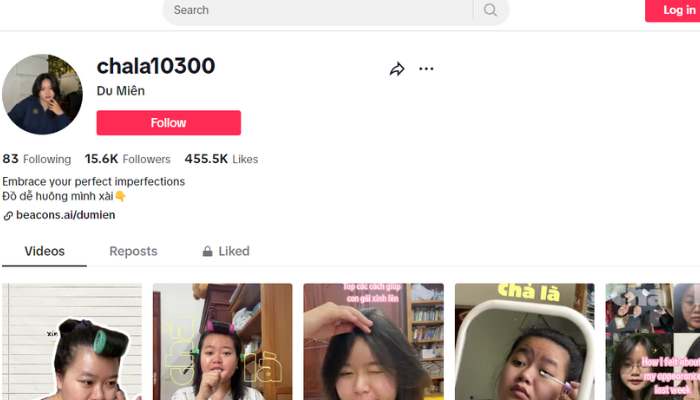Switch to the Videos tab
Image resolution: width=700 pixels, height=400 pixels.
coord(44,251)
